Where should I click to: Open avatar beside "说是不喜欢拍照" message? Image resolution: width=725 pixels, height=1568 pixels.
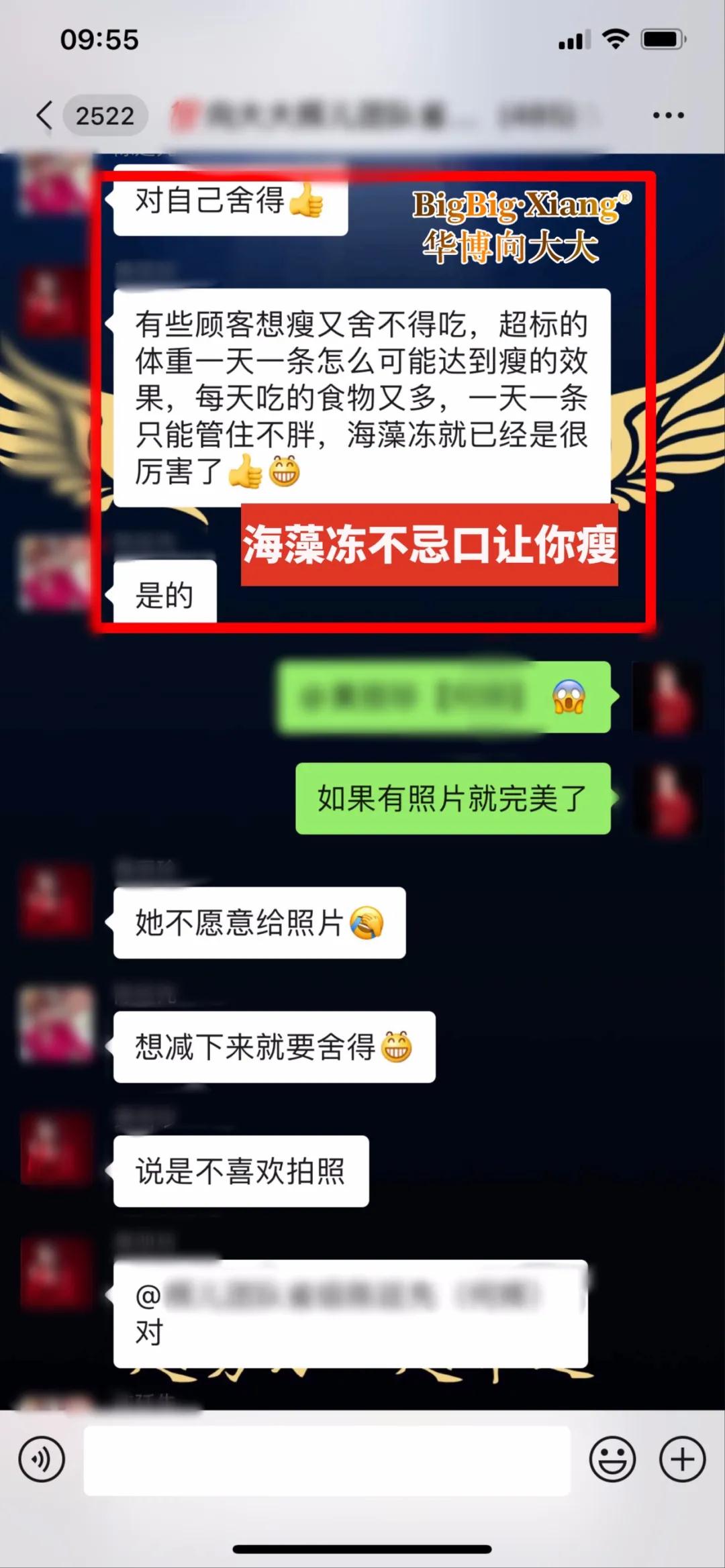(56, 1148)
